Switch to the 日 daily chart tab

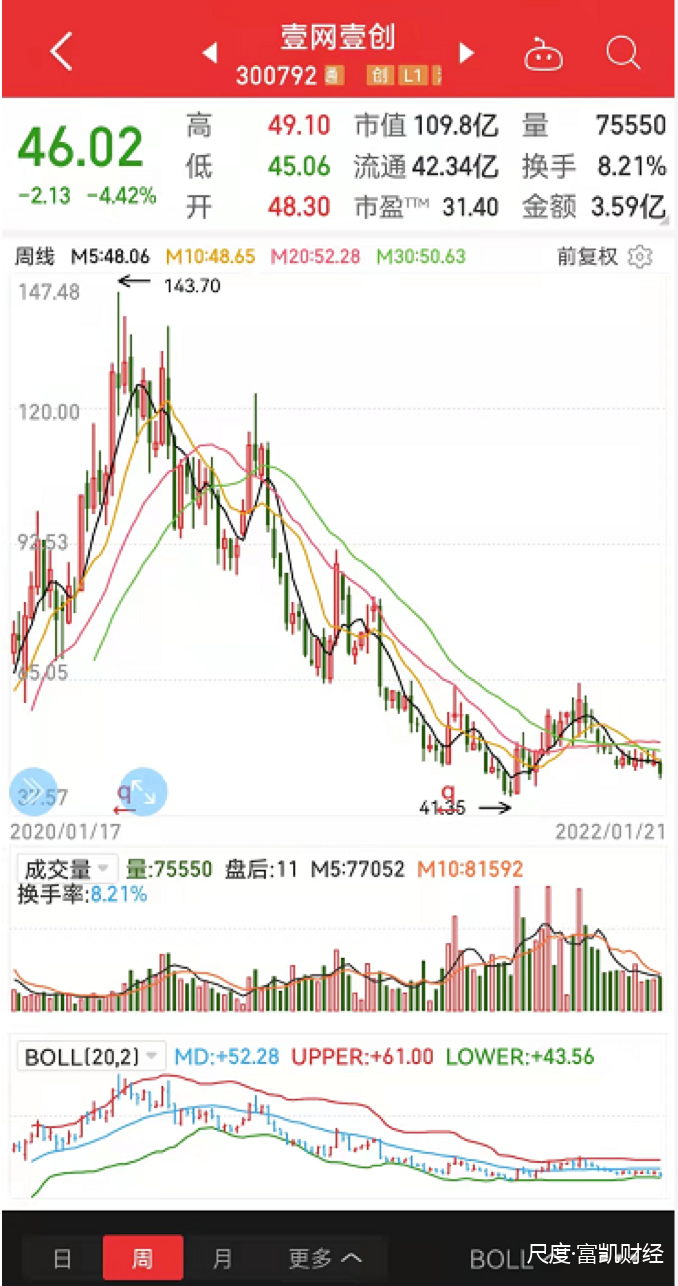[x=62, y=1258]
